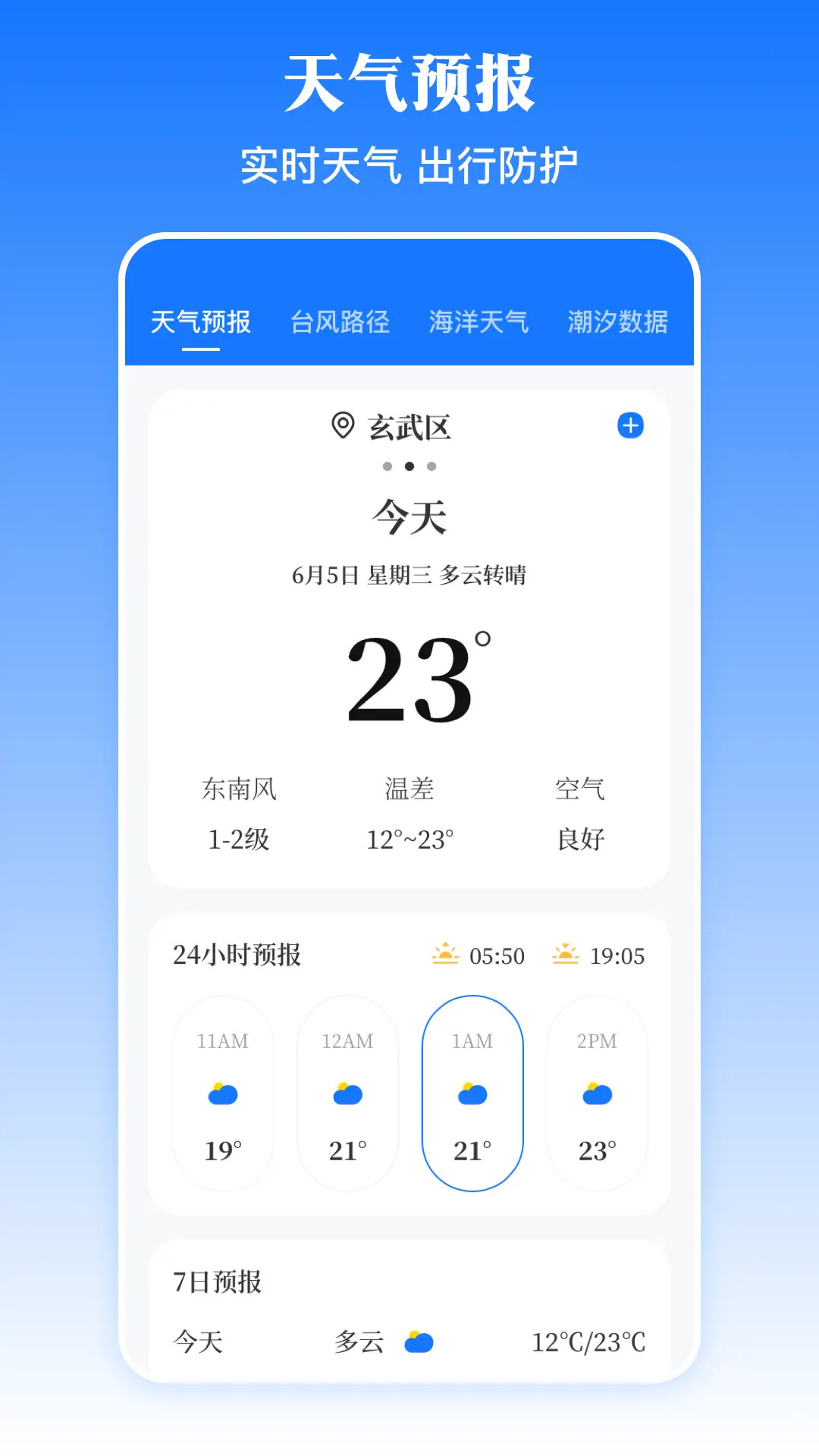Switch to the 潮汐数据 tab
Viewport: 819px width, 1456px height.
pos(617,322)
